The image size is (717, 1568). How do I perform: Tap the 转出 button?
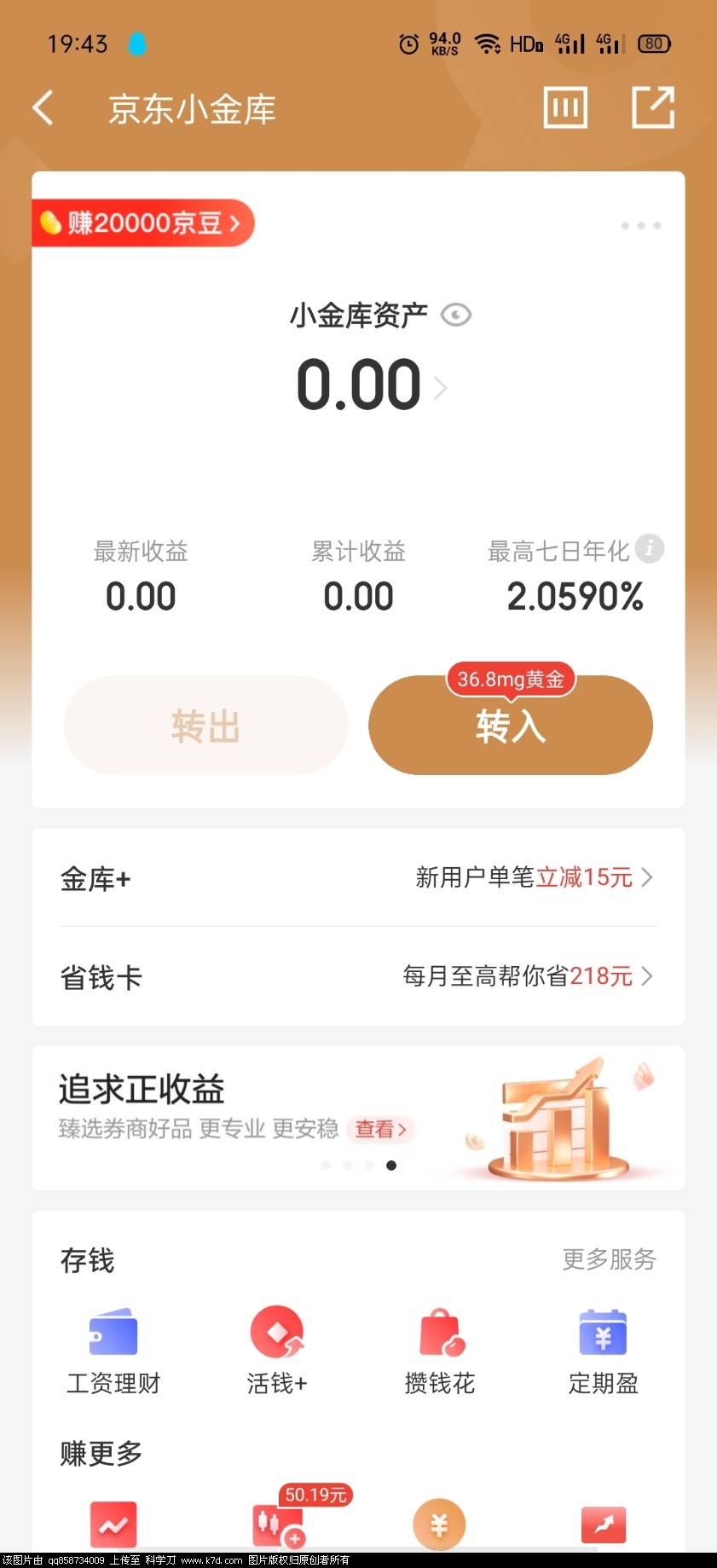point(205,726)
